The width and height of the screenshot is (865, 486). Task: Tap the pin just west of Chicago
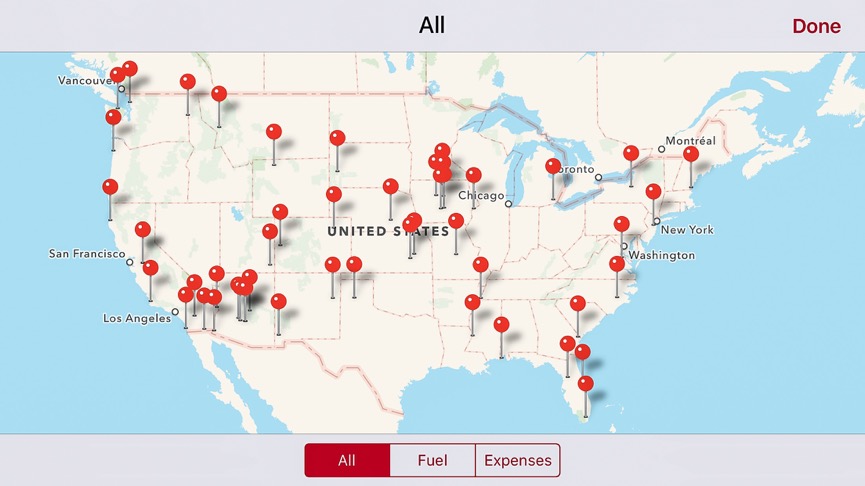pos(473,176)
